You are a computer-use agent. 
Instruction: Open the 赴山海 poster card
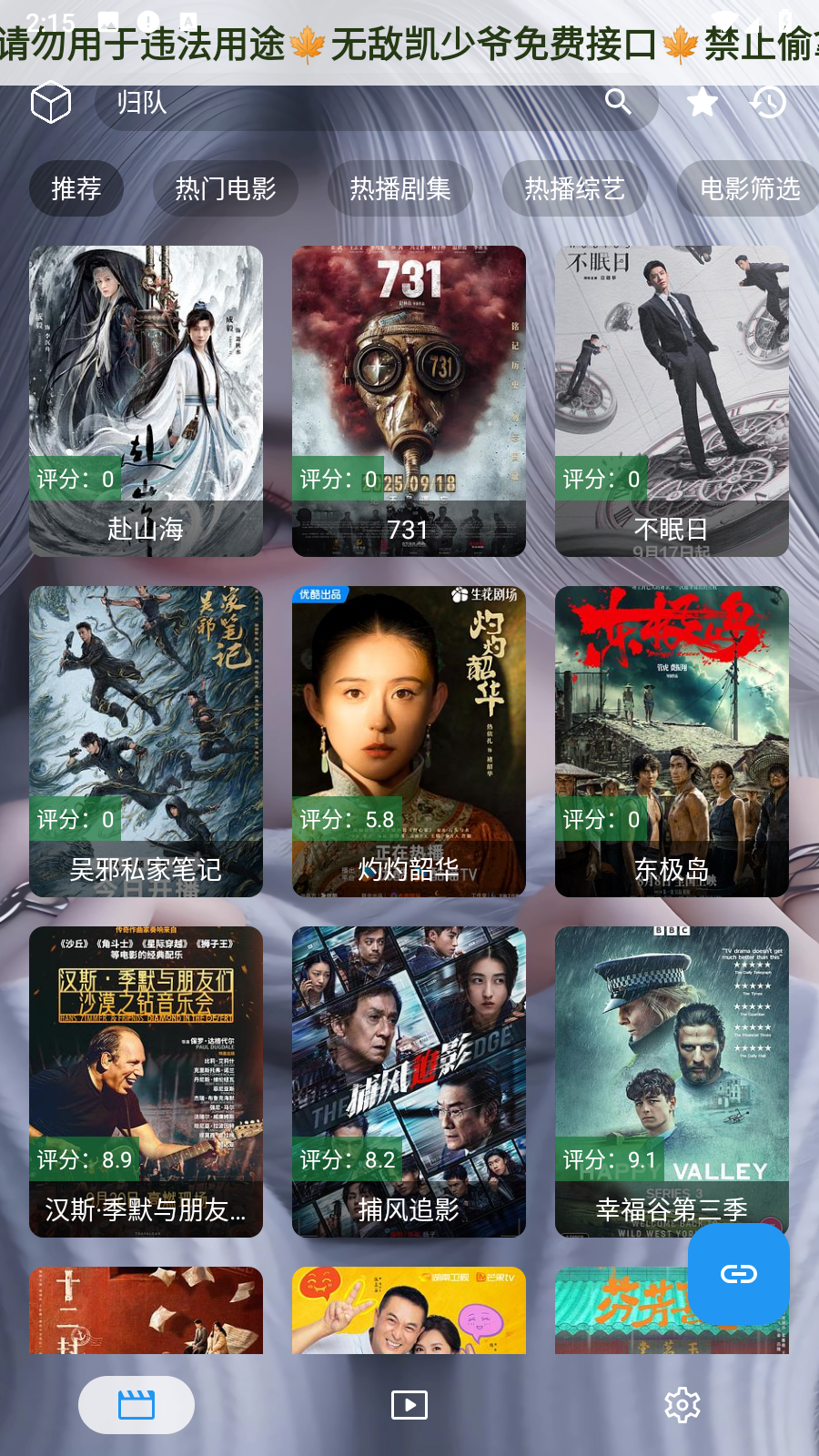coord(146,400)
